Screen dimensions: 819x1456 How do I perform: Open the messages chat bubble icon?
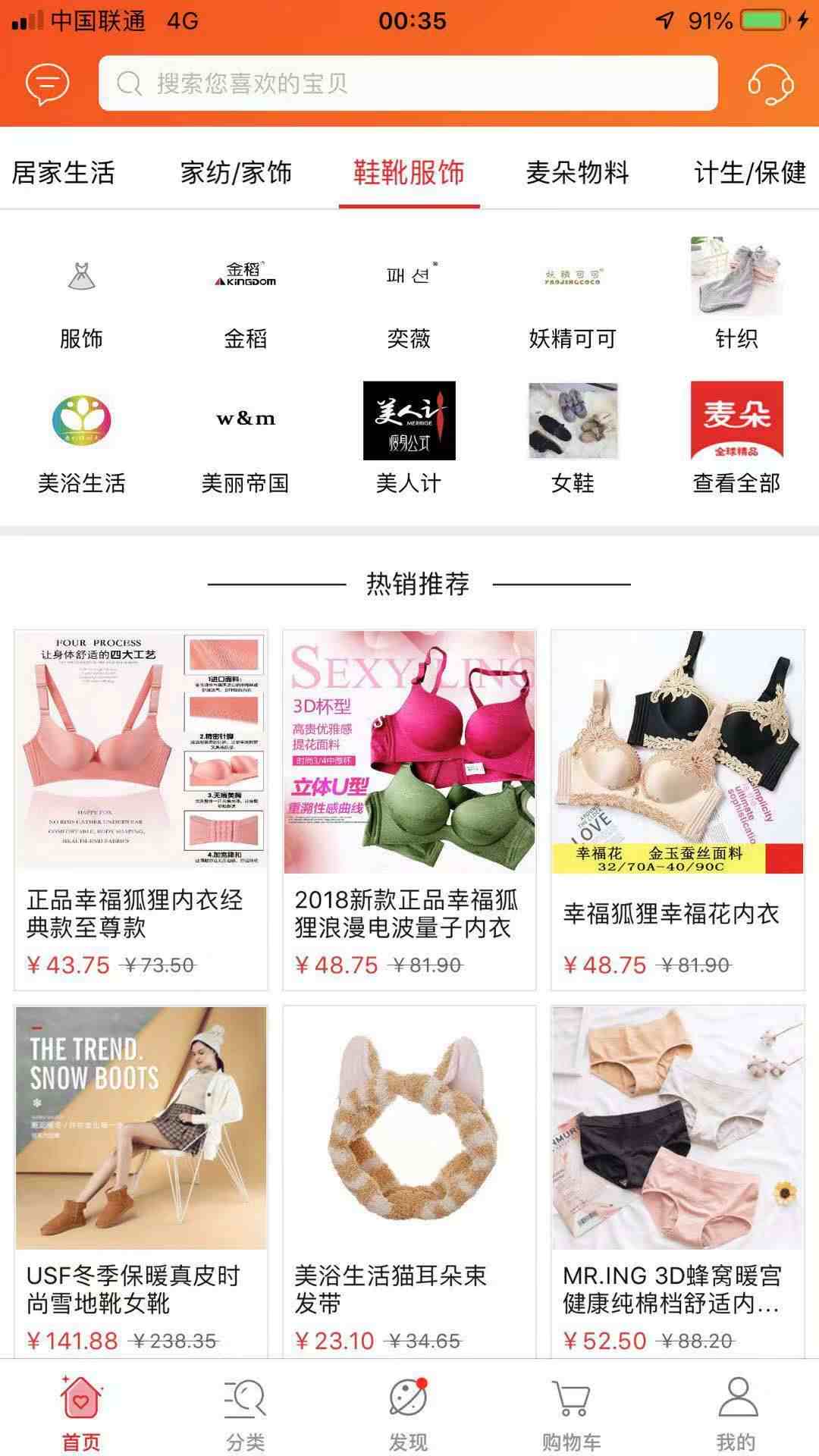click(47, 83)
